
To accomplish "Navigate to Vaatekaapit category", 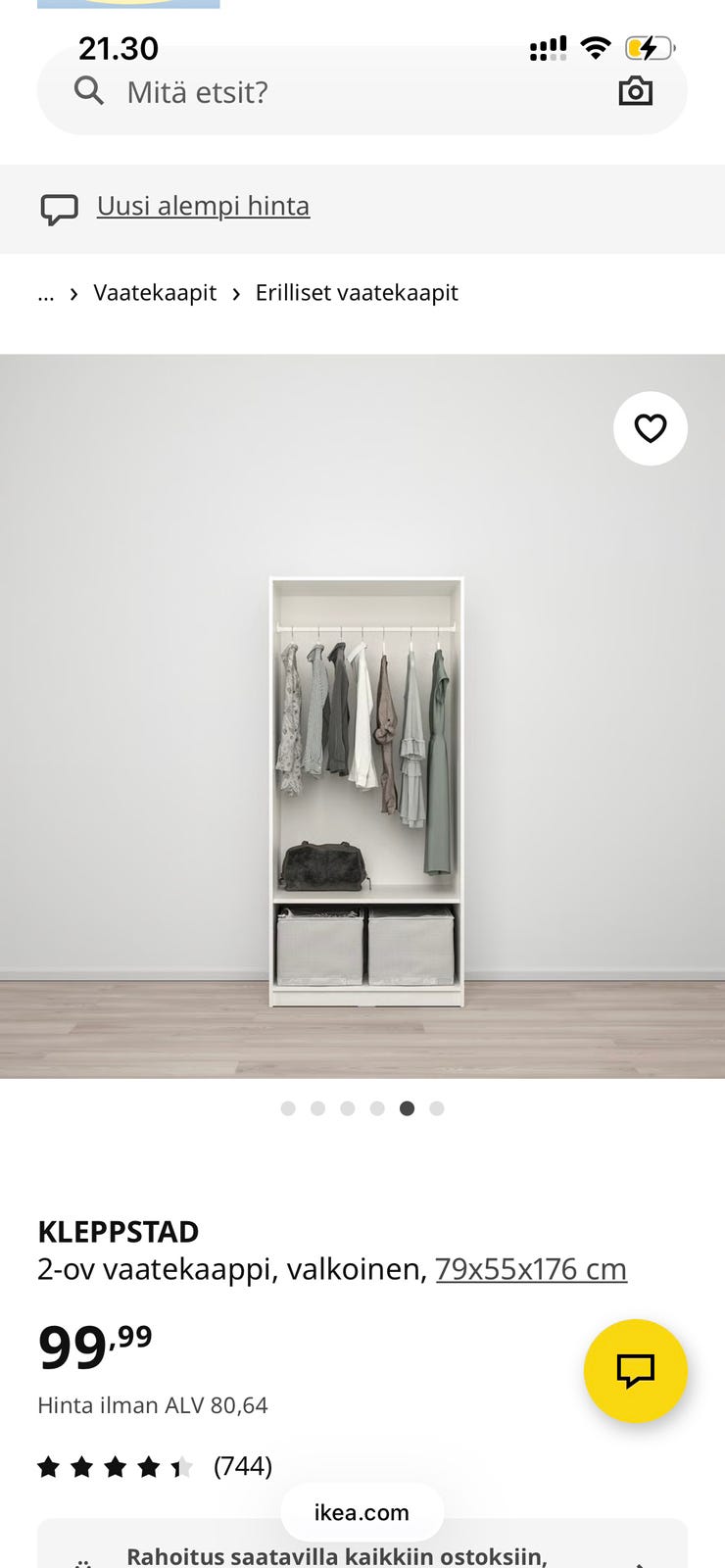I will 154,292.
